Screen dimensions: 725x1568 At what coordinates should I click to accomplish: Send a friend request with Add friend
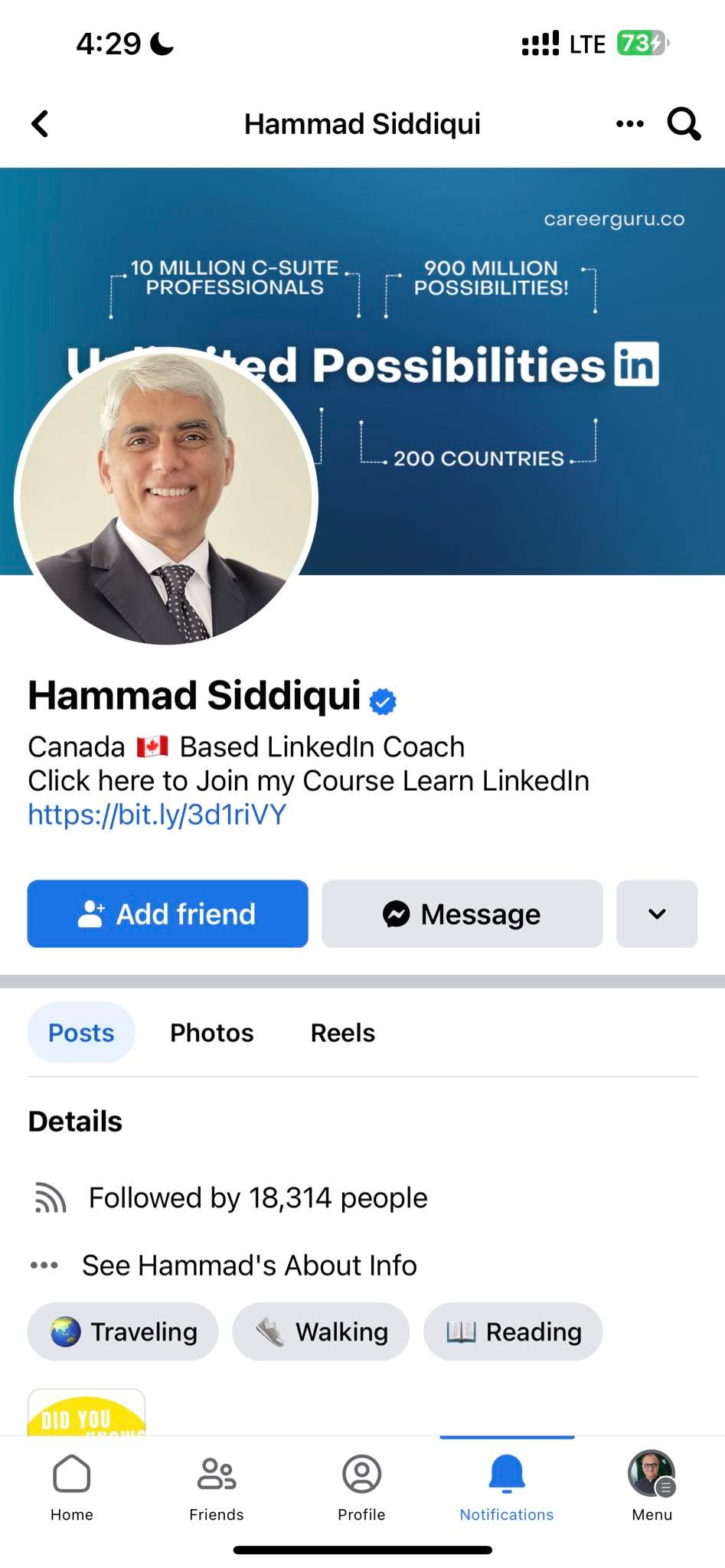click(168, 913)
